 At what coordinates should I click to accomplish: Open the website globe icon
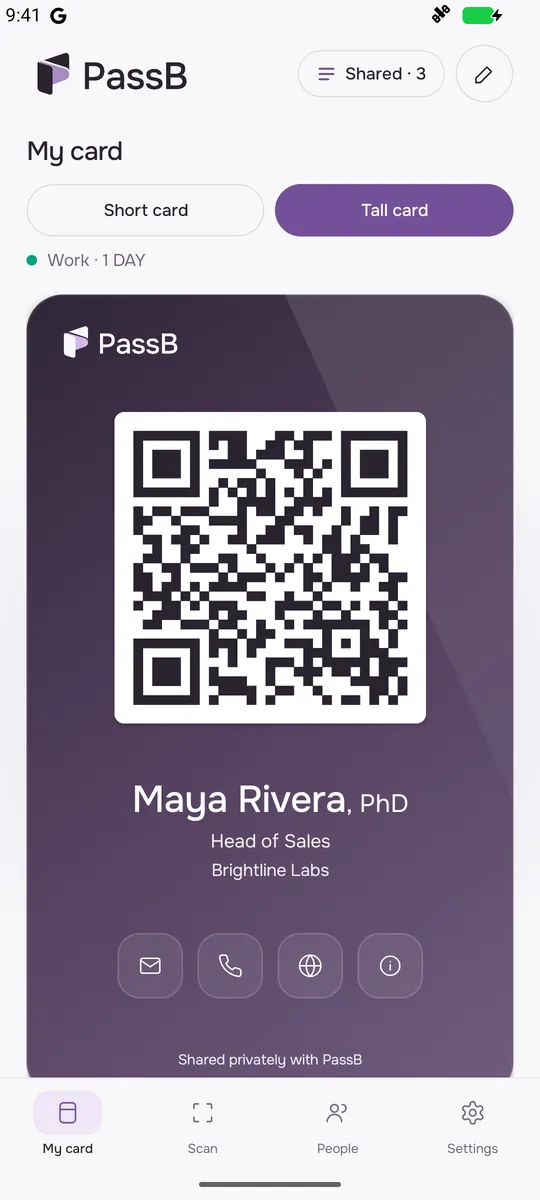coord(310,966)
